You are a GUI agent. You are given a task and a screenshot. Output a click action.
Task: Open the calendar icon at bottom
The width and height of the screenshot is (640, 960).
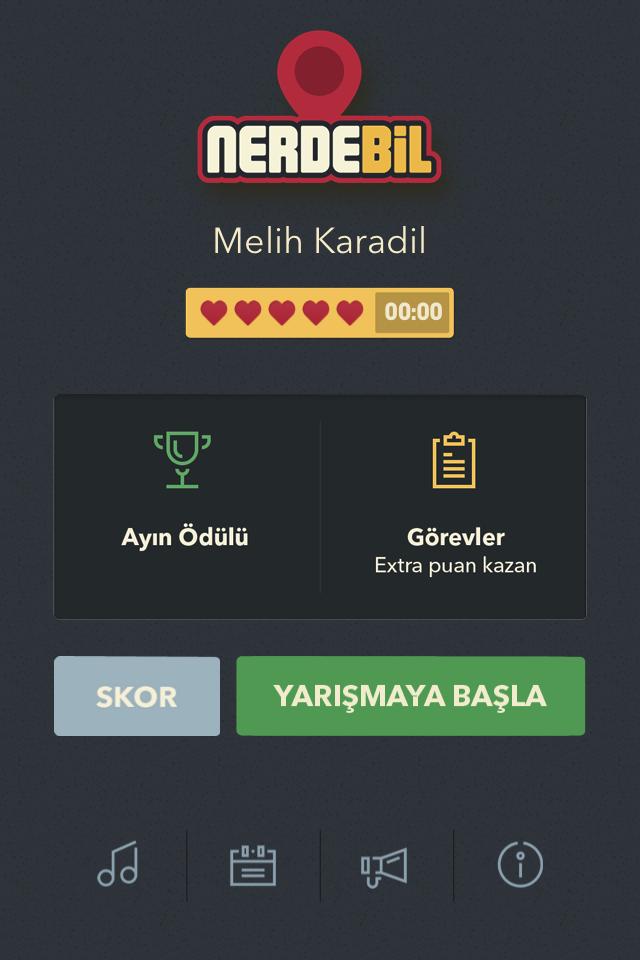click(253, 864)
